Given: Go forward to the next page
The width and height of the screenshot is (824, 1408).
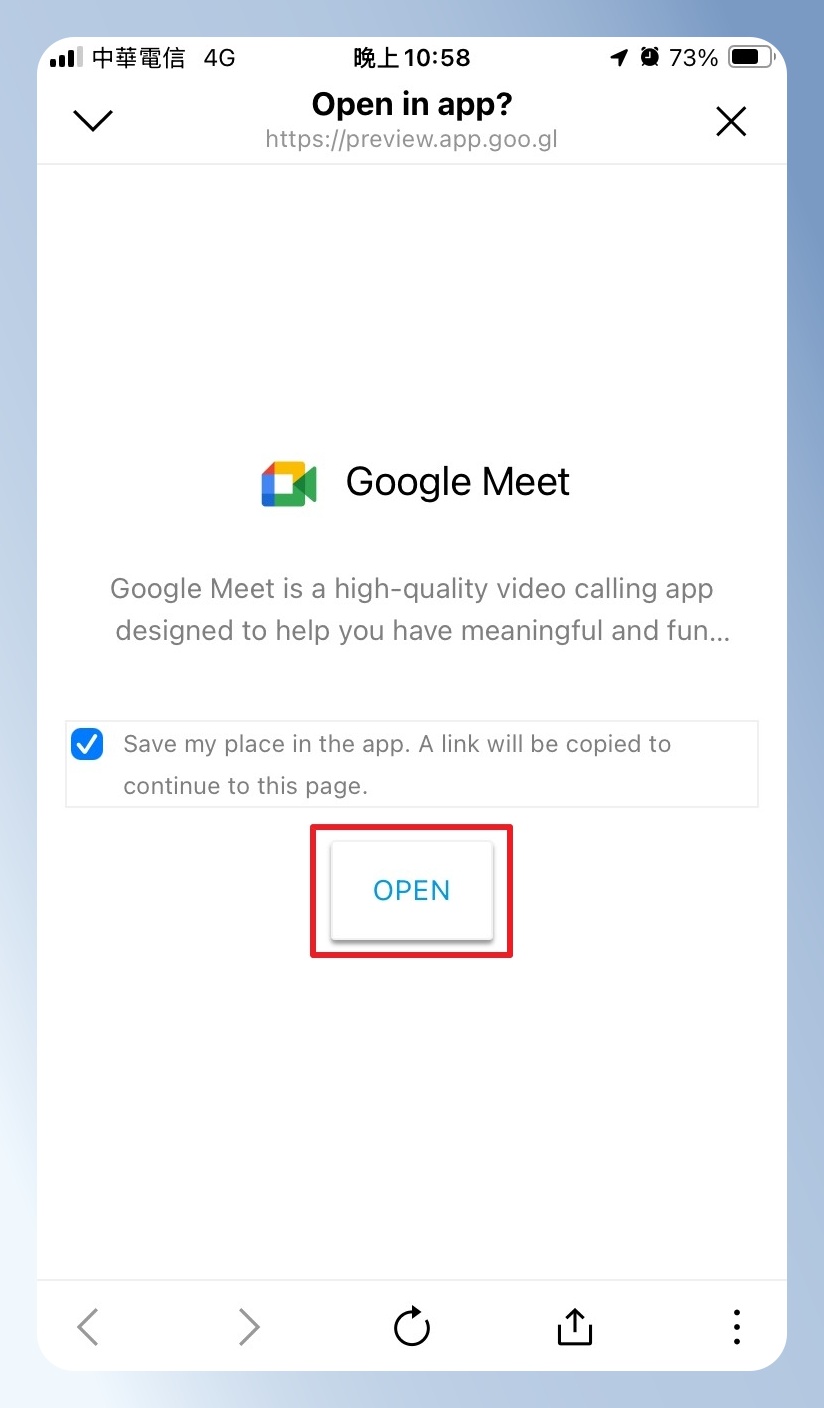Looking at the screenshot, I should tap(249, 1327).
